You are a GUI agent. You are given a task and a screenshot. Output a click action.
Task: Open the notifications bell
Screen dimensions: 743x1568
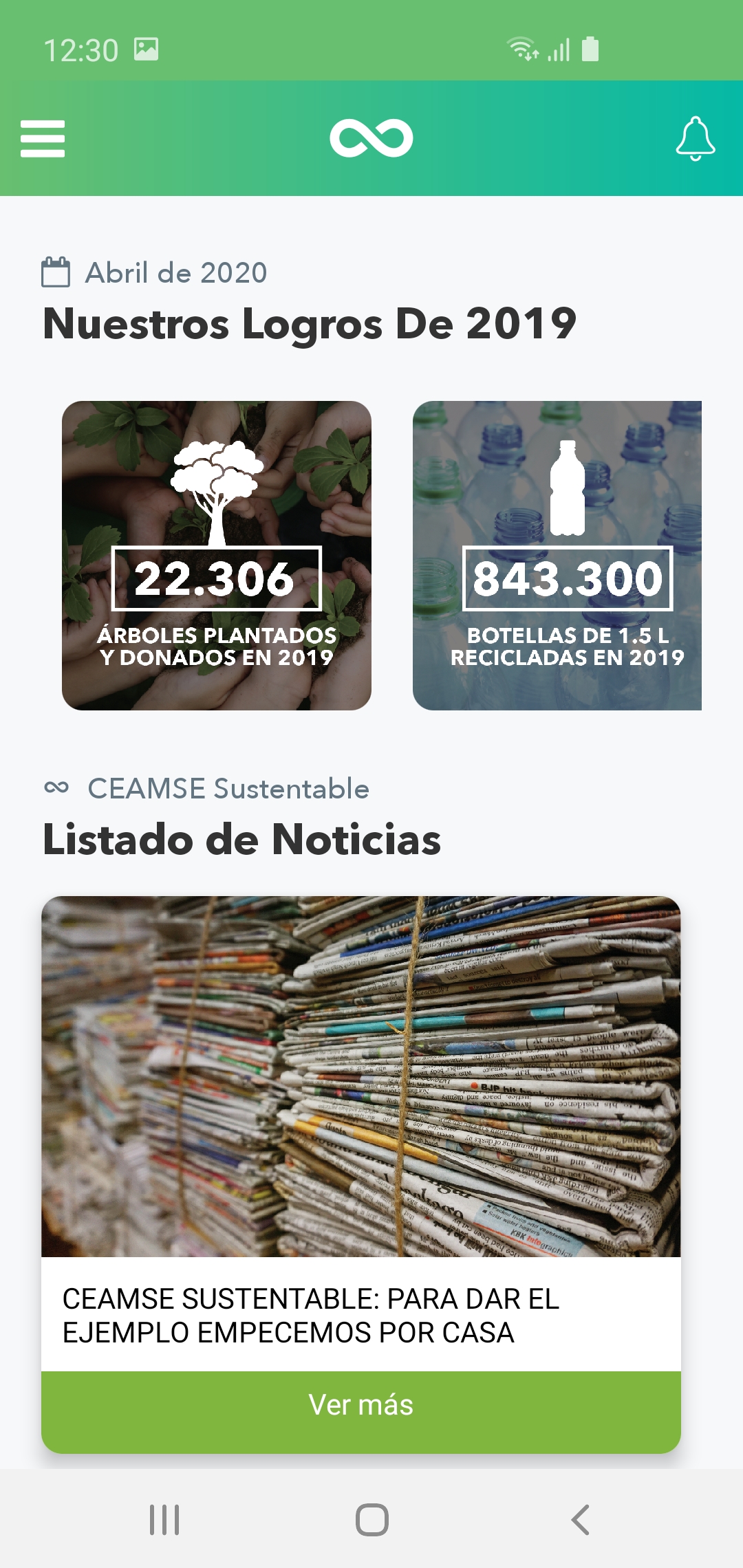tap(695, 138)
